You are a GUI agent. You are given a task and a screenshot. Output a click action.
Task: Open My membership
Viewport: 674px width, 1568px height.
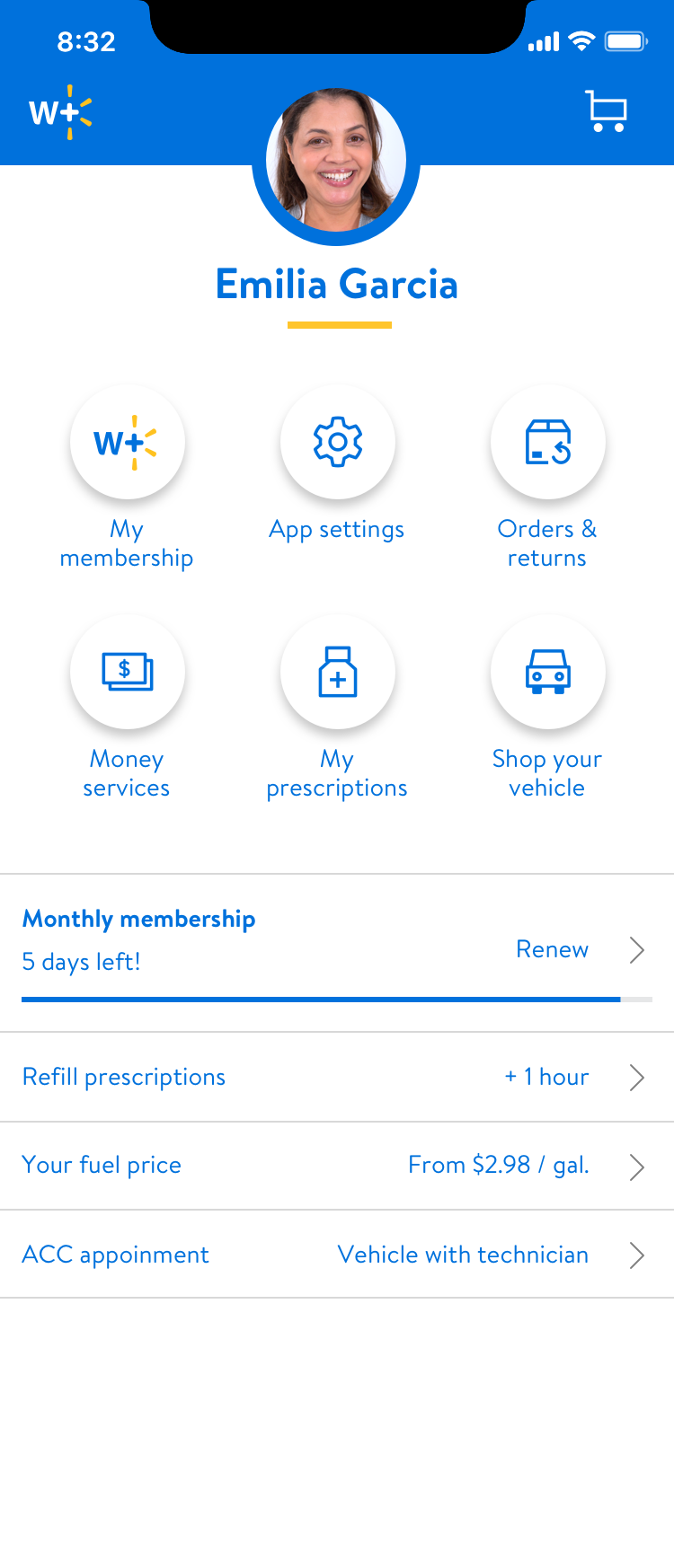click(x=127, y=443)
